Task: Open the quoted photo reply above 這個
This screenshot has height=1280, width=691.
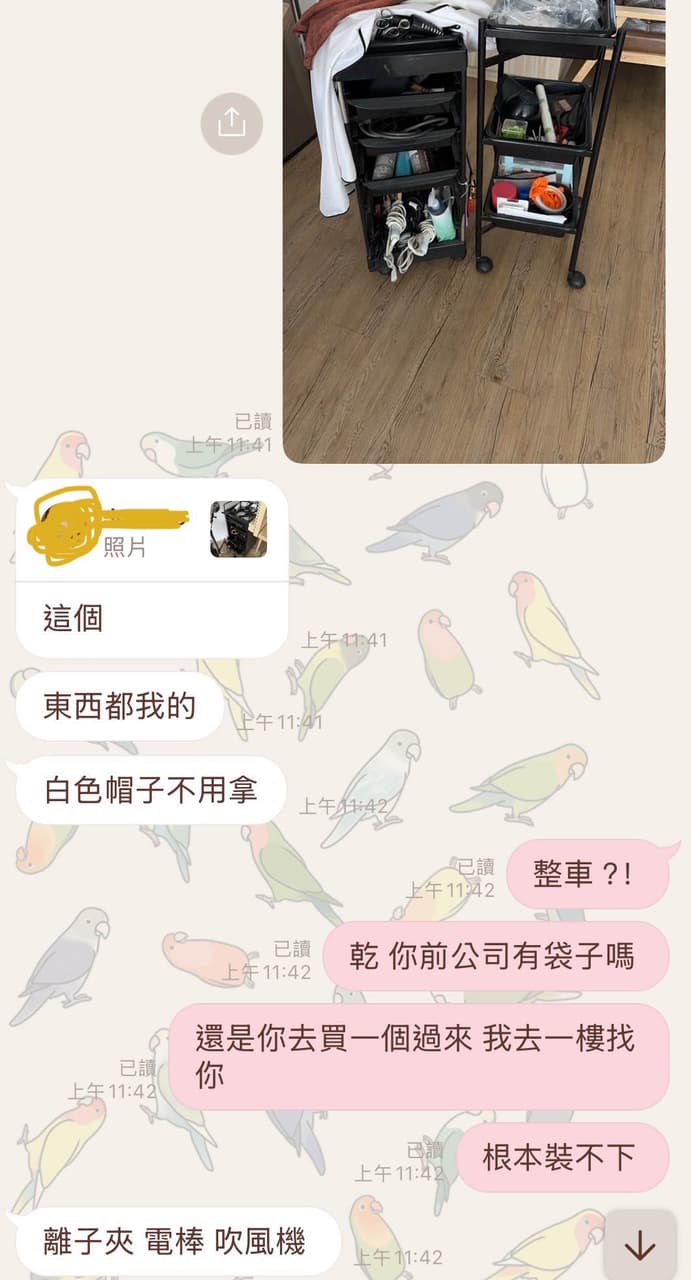Action: coord(238,529)
